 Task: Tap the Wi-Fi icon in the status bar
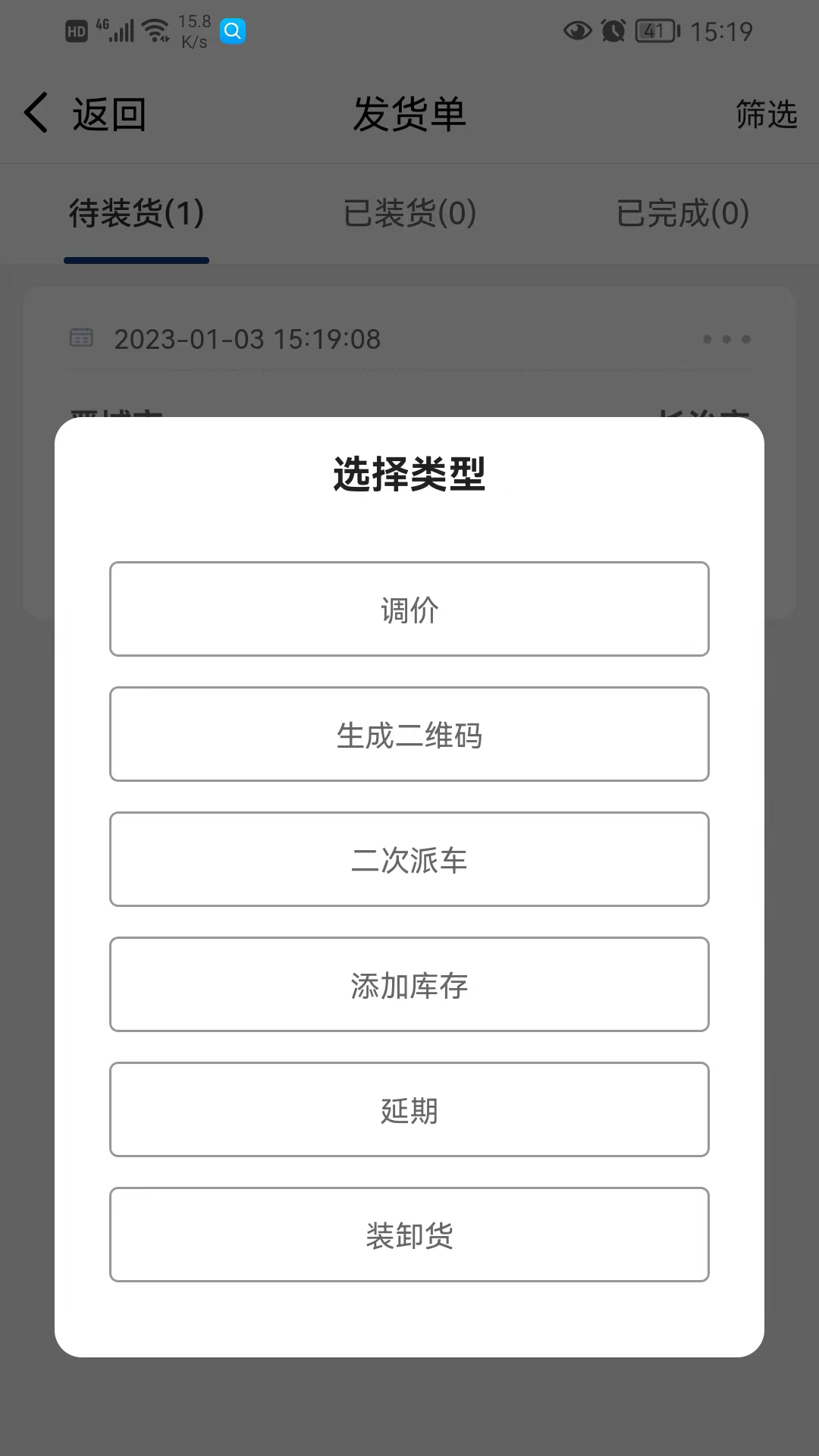click(x=156, y=29)
